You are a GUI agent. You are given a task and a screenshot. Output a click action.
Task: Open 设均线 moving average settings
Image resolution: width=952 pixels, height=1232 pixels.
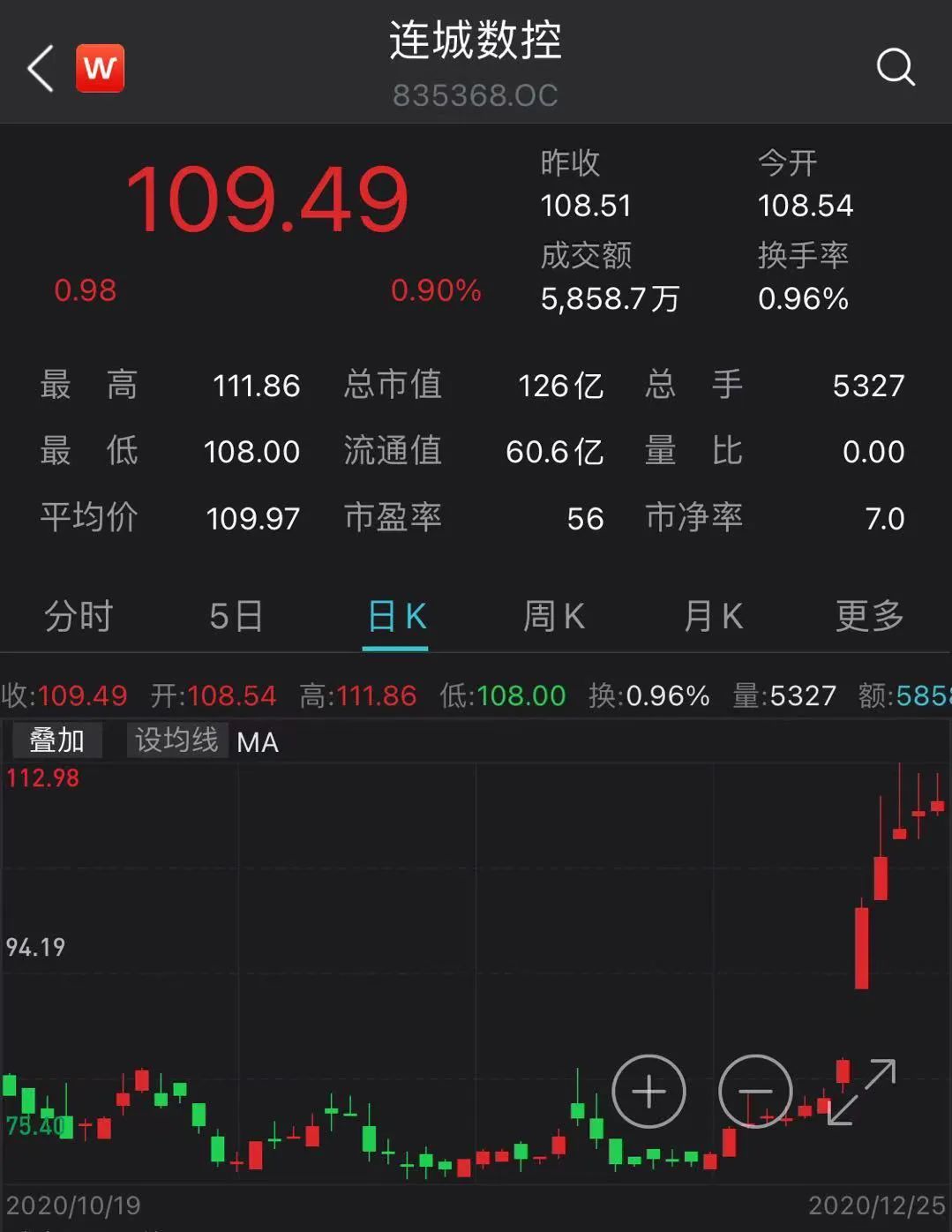176,740
